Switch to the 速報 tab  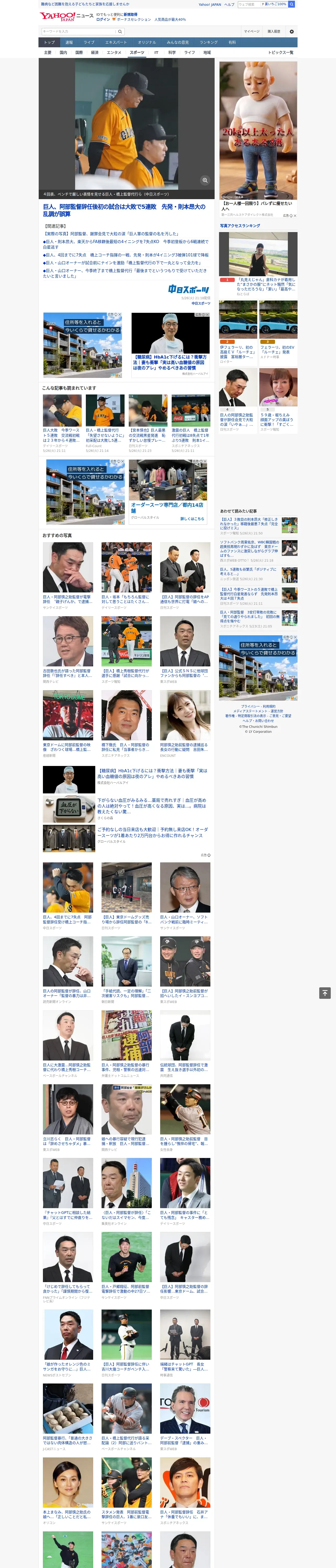coord(69,43)
